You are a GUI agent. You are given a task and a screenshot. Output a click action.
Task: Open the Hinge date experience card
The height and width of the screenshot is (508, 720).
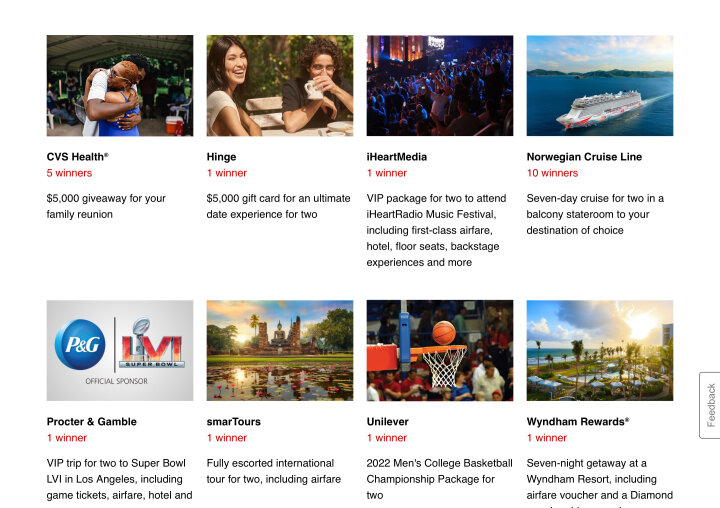tap(279, 86)
